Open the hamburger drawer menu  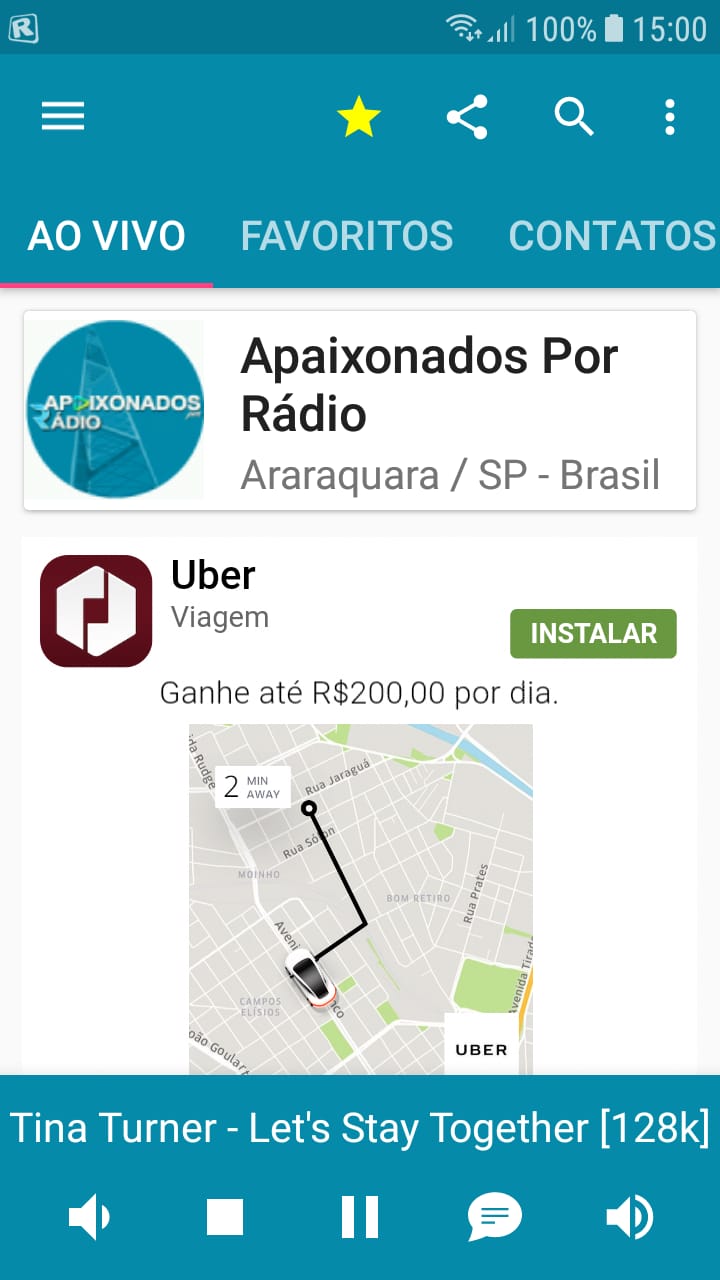(63, 117)
